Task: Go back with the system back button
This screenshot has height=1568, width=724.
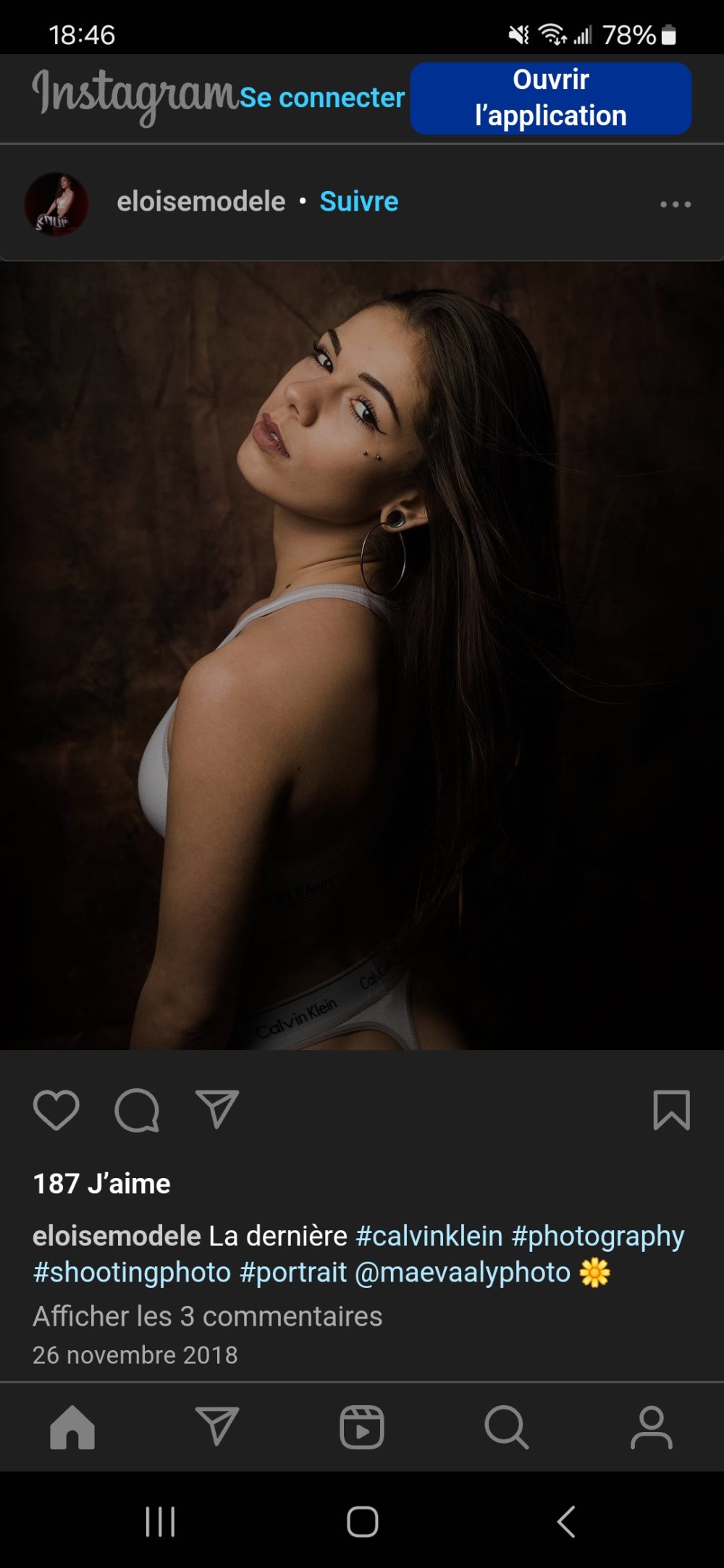Action: 565,1521
